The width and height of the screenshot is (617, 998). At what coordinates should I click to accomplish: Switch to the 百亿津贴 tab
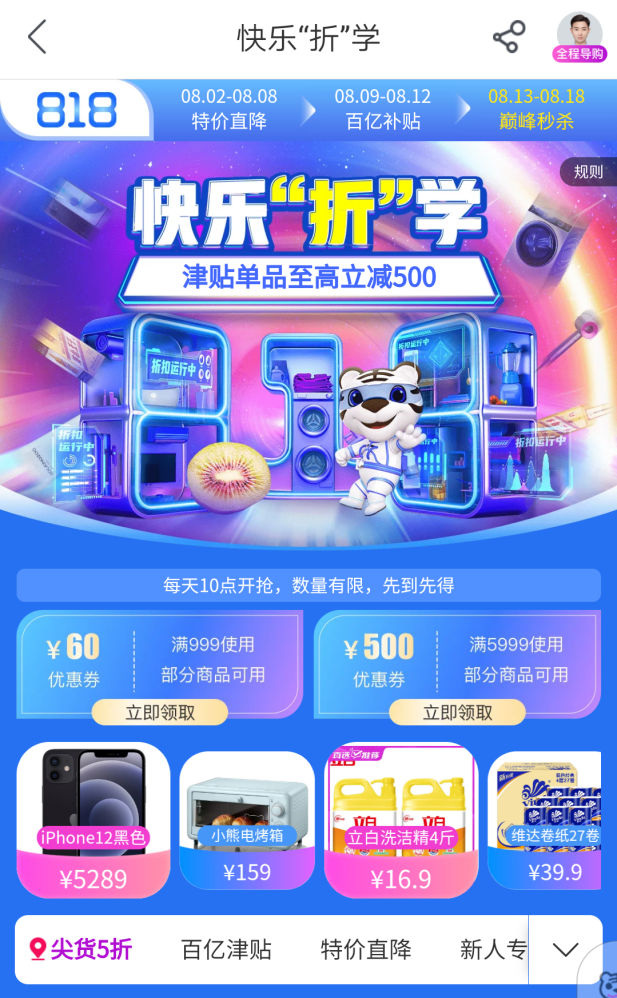pos(226,949)
